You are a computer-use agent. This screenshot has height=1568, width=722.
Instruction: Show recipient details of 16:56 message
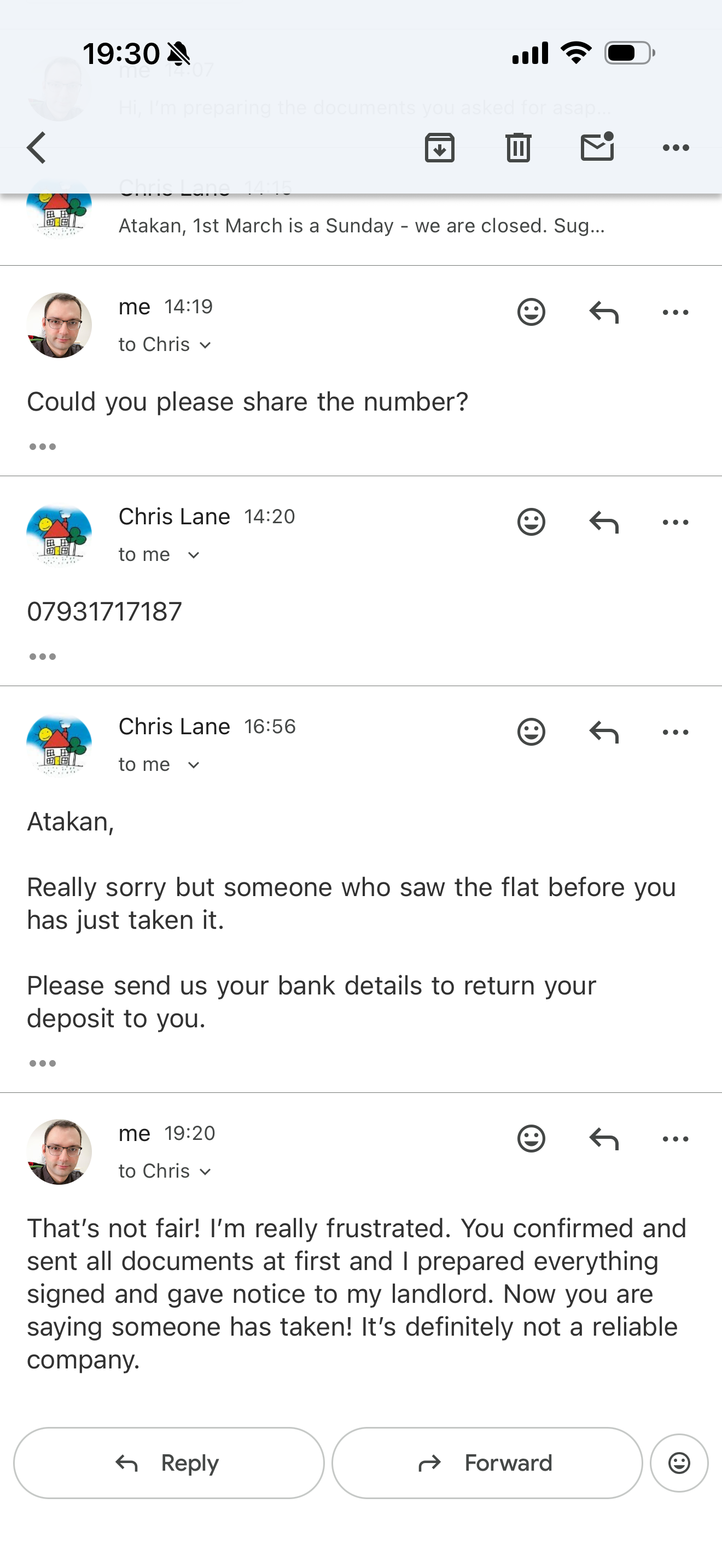point(194,765)
